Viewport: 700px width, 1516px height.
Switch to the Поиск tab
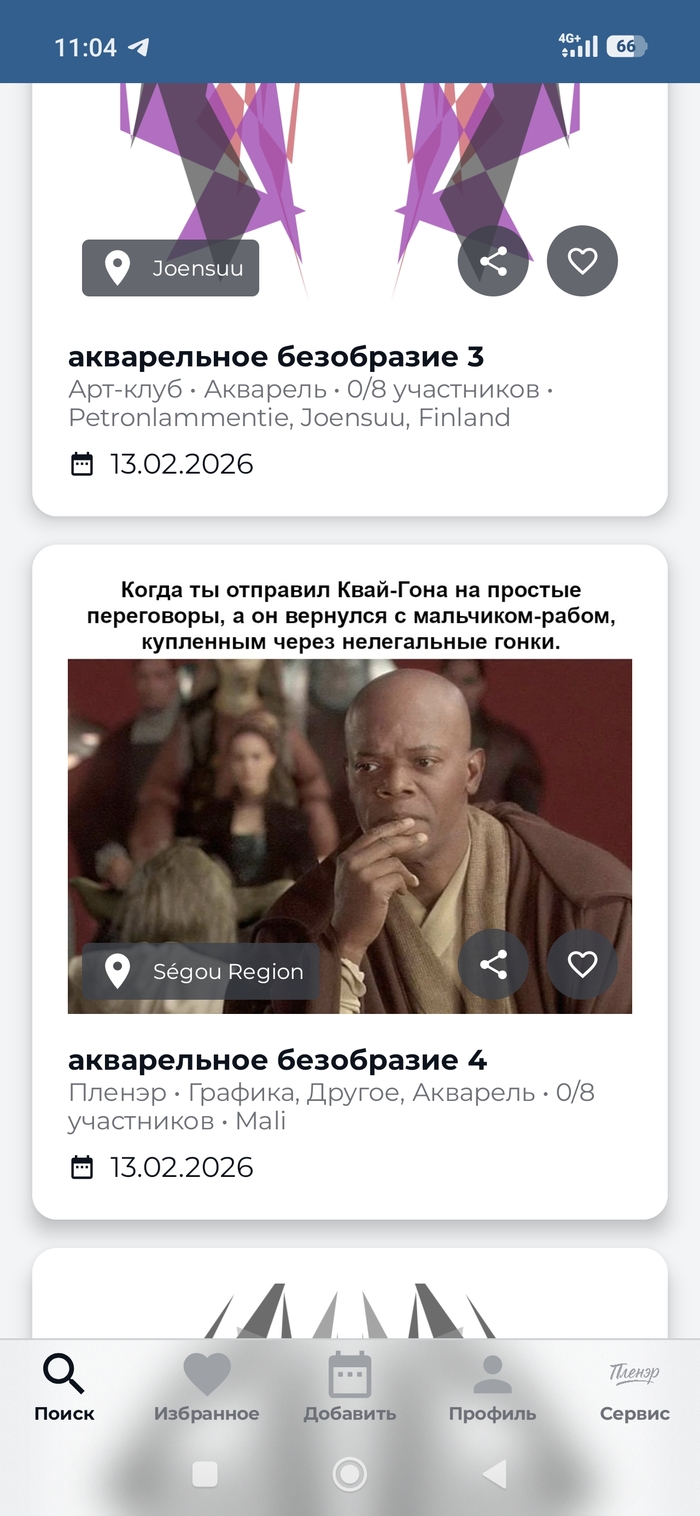(64, 1388)
